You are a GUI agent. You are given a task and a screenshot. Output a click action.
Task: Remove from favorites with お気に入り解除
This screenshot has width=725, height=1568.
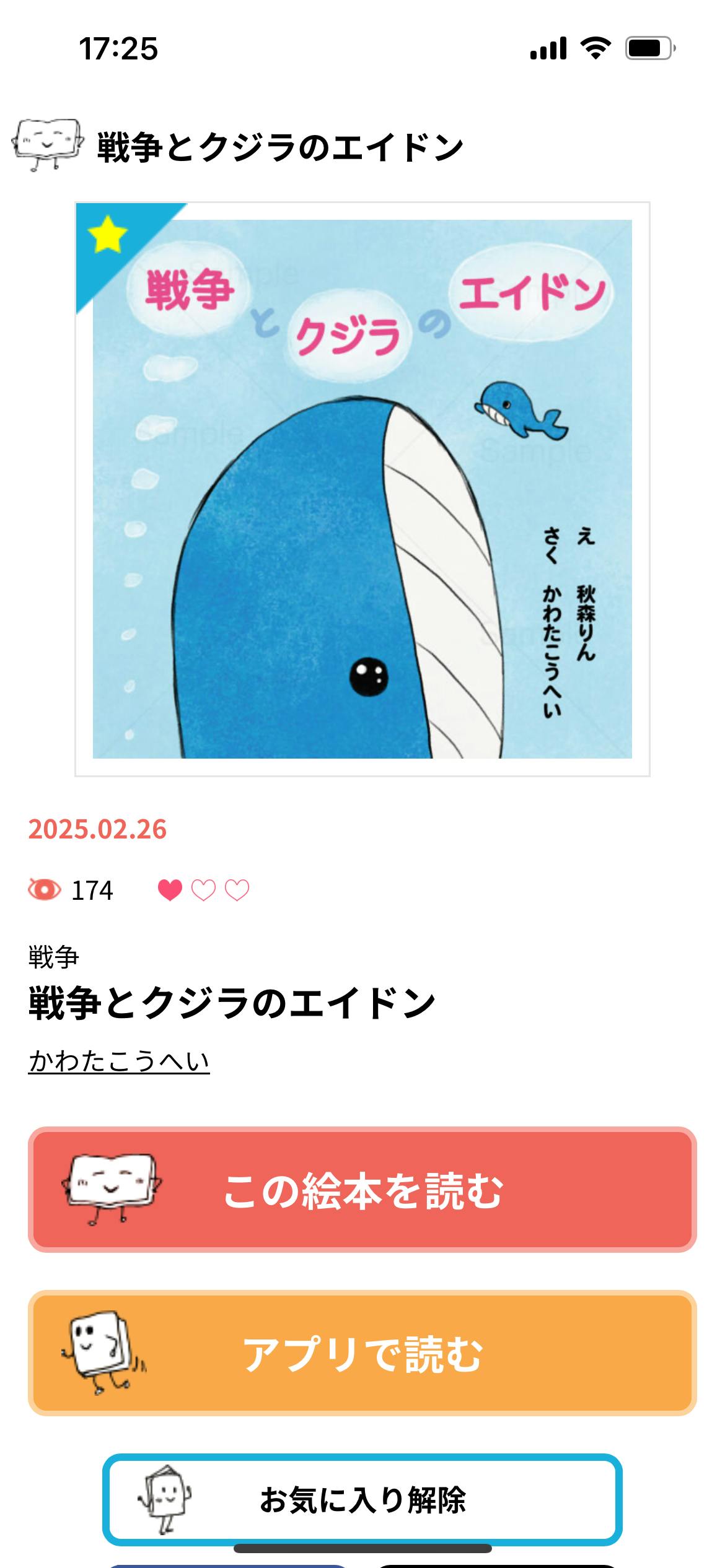(362, 1500)
